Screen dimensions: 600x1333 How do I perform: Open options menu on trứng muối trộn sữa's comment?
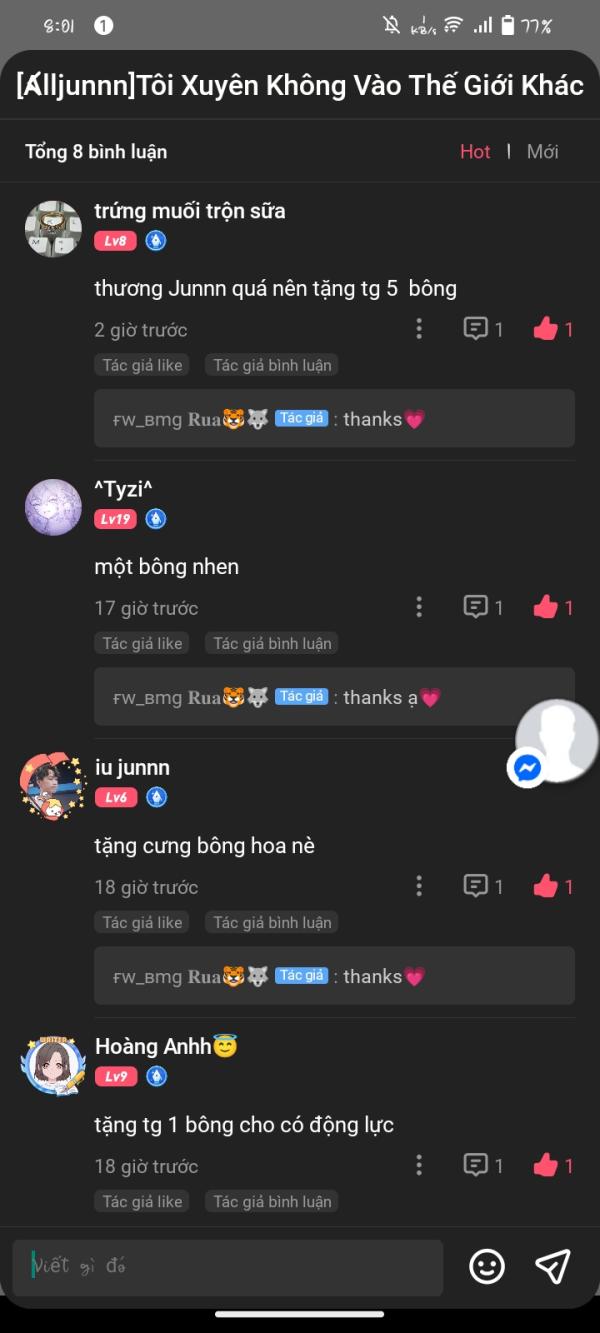coord(419,329)
